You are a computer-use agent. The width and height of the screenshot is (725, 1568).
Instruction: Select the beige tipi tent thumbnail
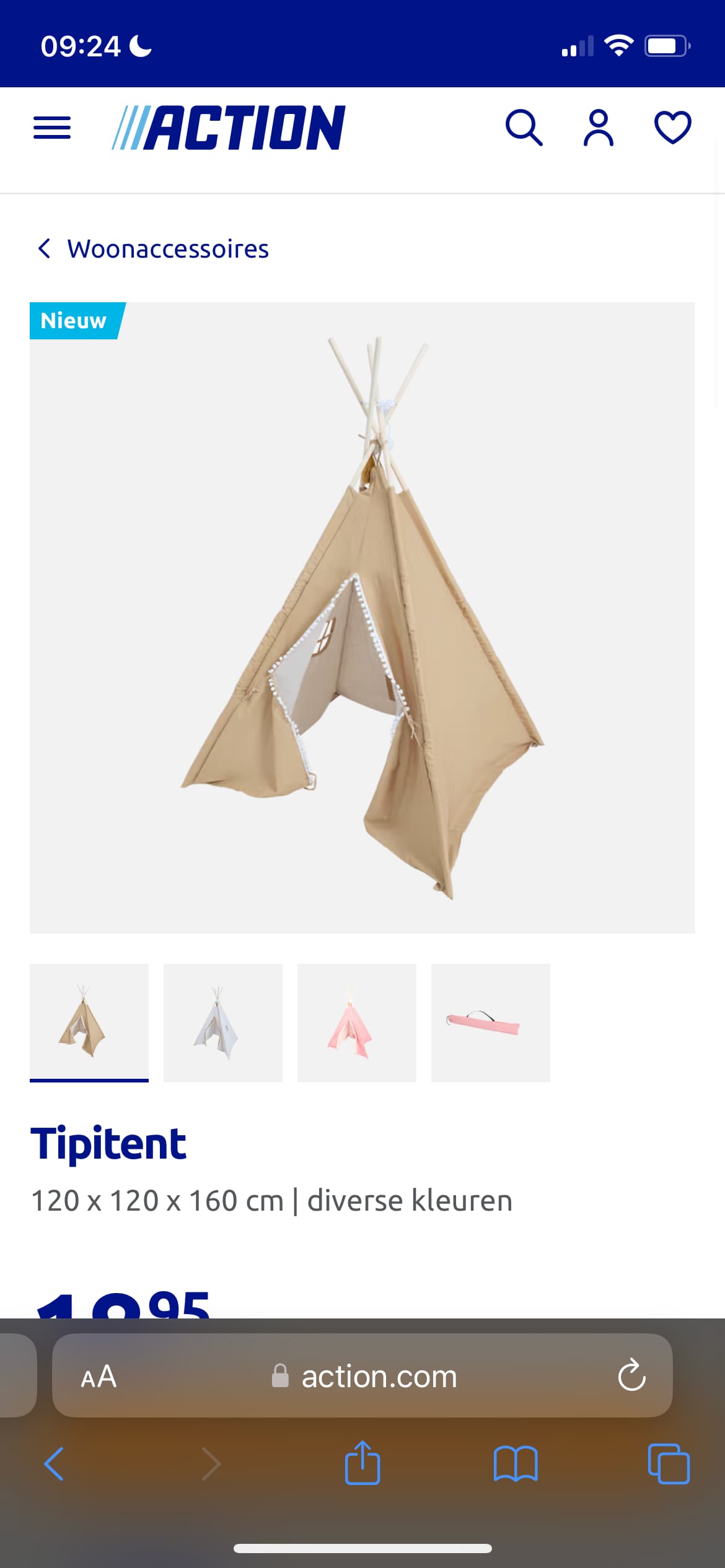89,1022
